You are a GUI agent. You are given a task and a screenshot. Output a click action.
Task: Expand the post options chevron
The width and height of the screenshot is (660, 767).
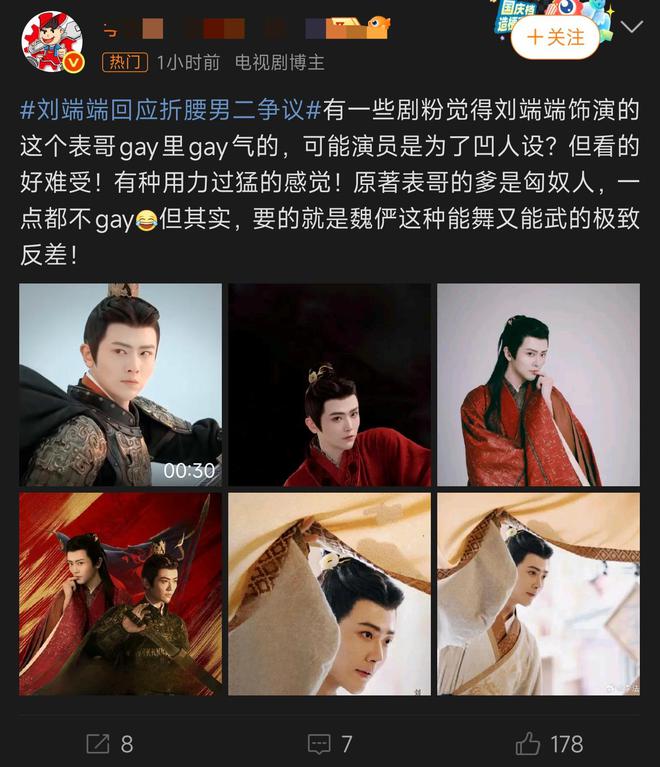tap(631, 27)
